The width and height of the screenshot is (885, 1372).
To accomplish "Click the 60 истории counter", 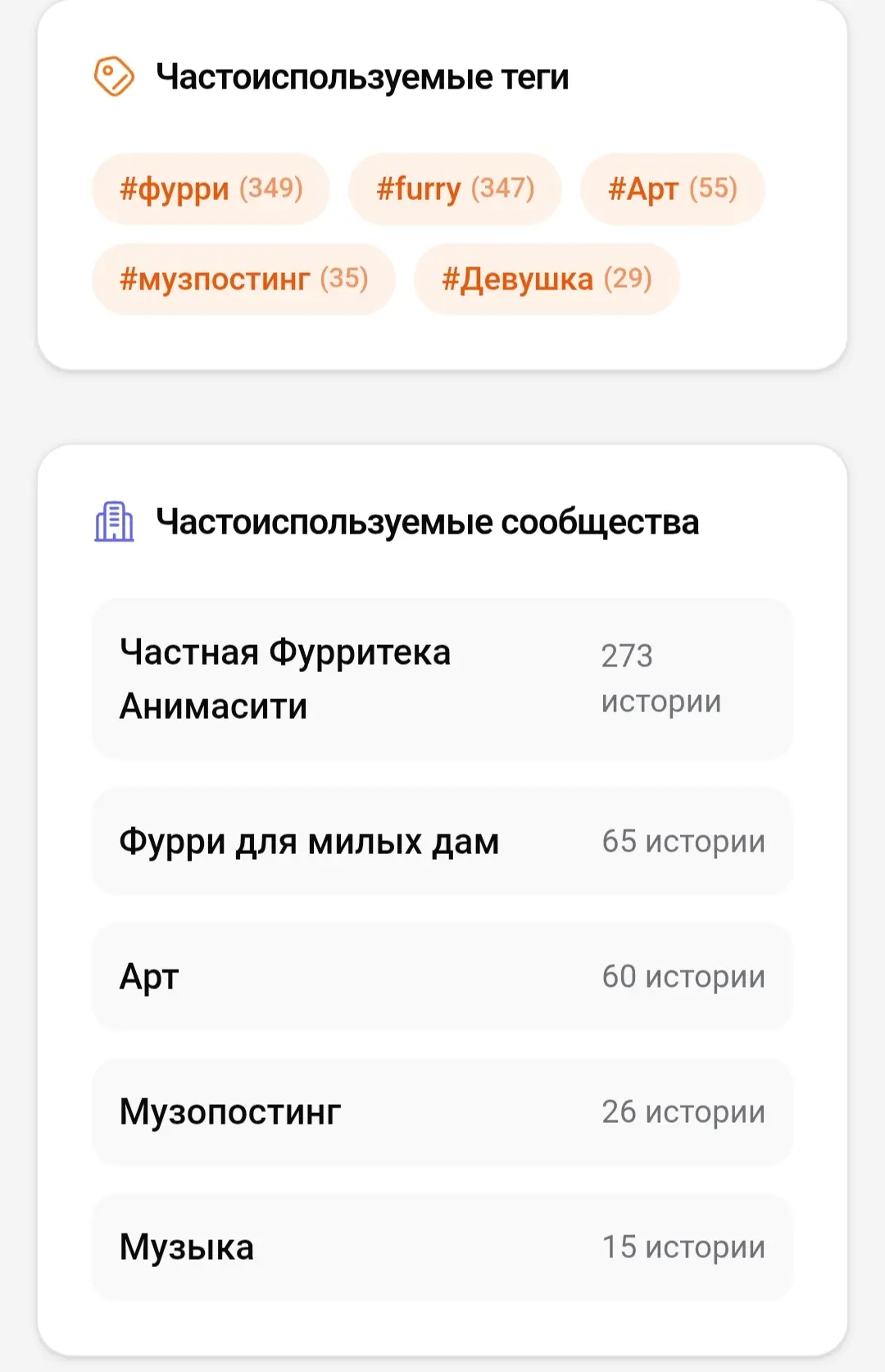I will pos(683,976).
